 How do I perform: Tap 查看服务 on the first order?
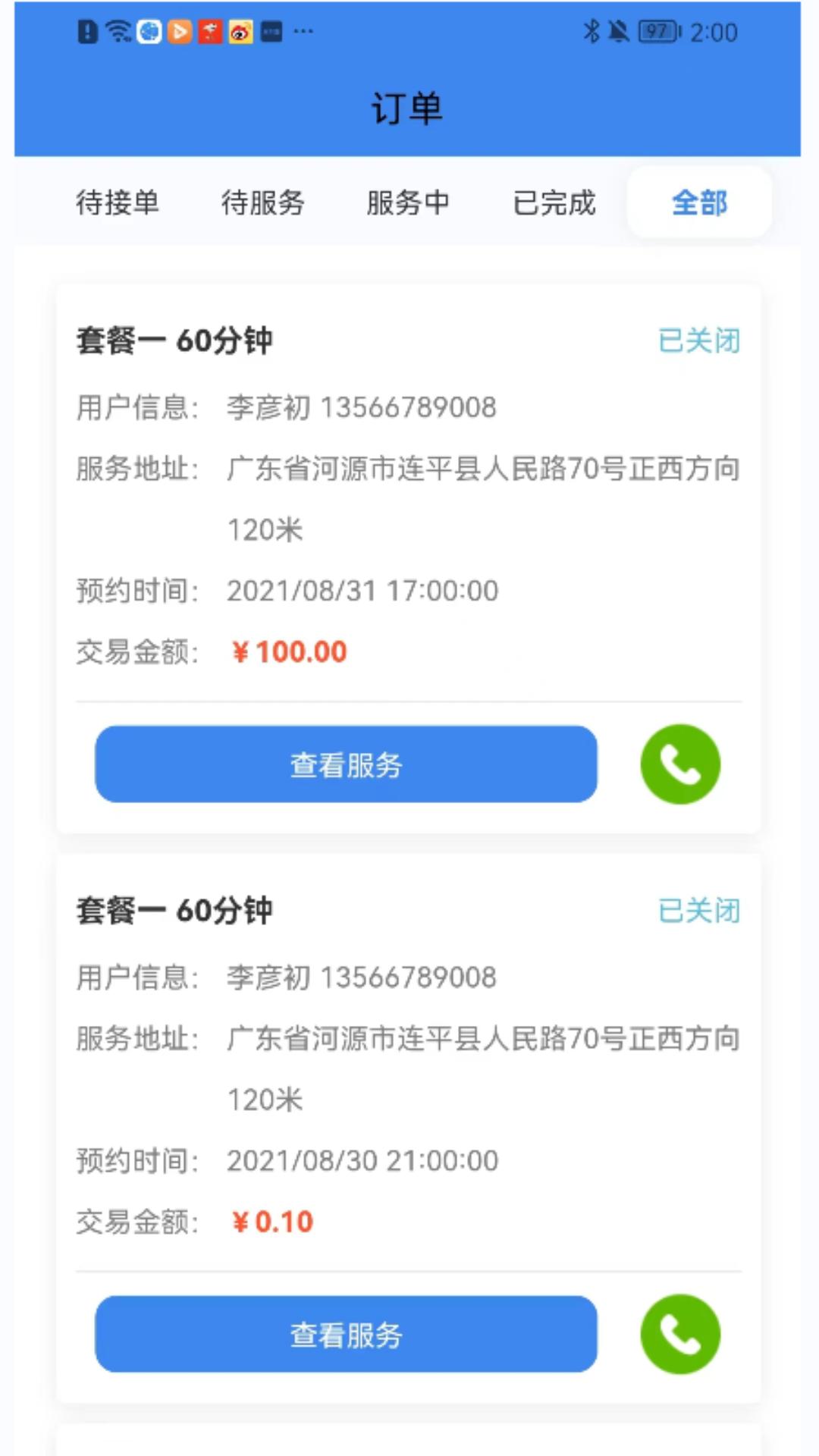pos(345,764)
